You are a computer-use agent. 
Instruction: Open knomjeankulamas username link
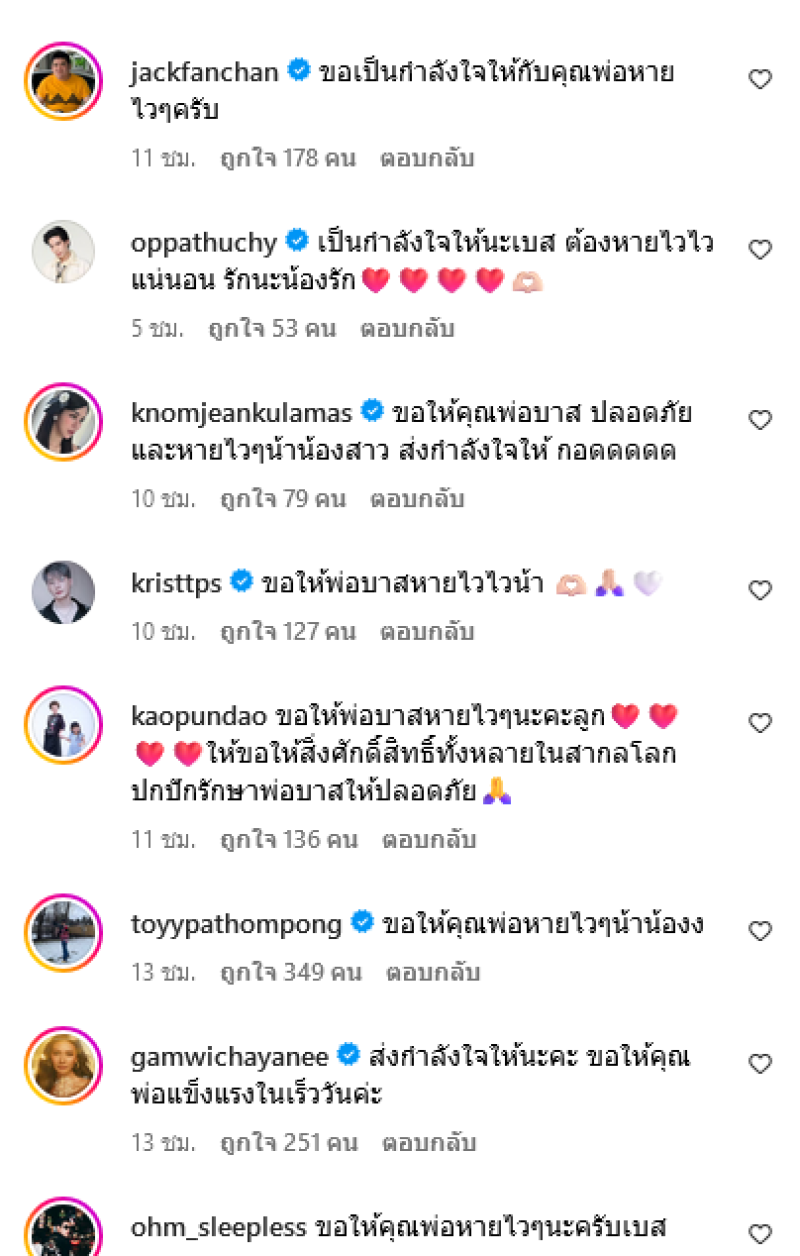[242, 412]
